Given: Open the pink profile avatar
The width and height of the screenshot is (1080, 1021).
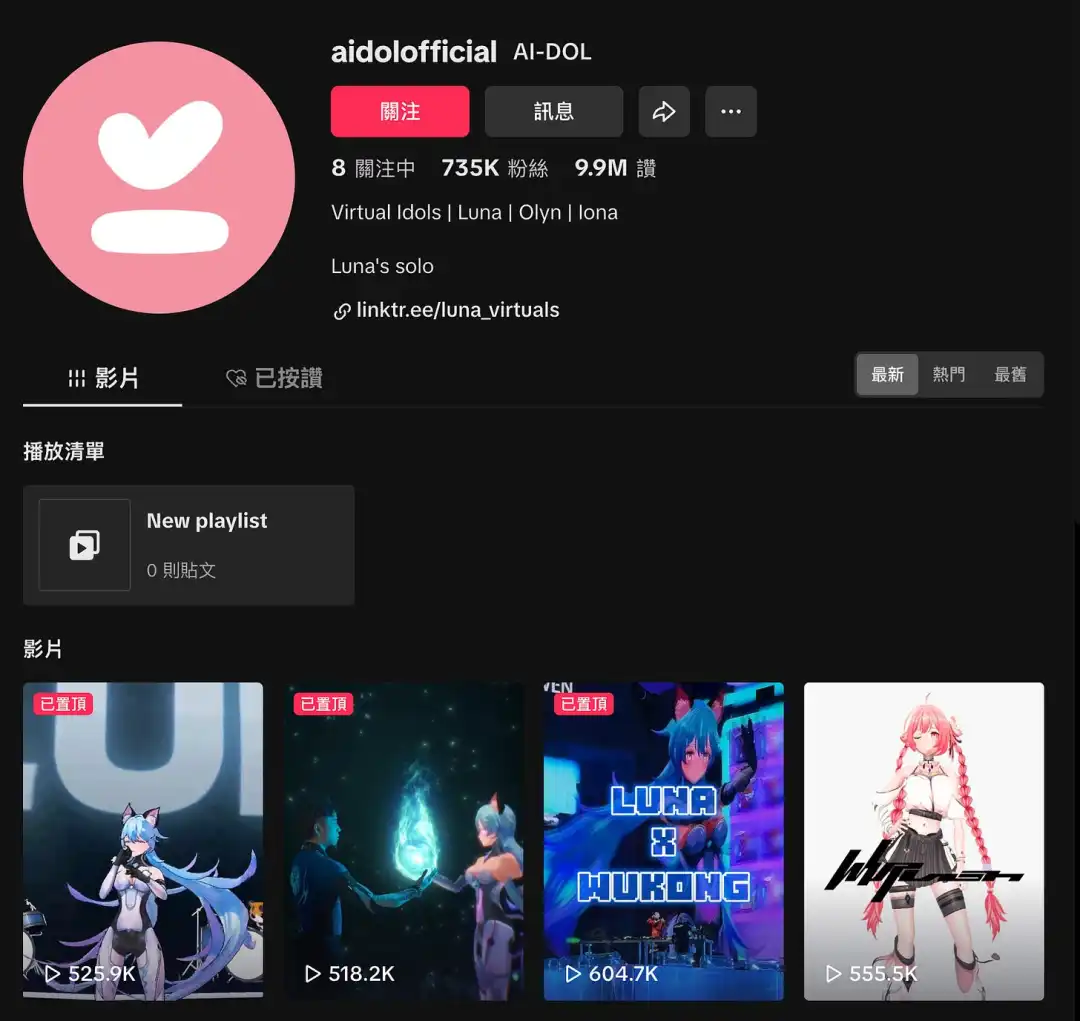Looking at the screenshot, I should [159, 178].
